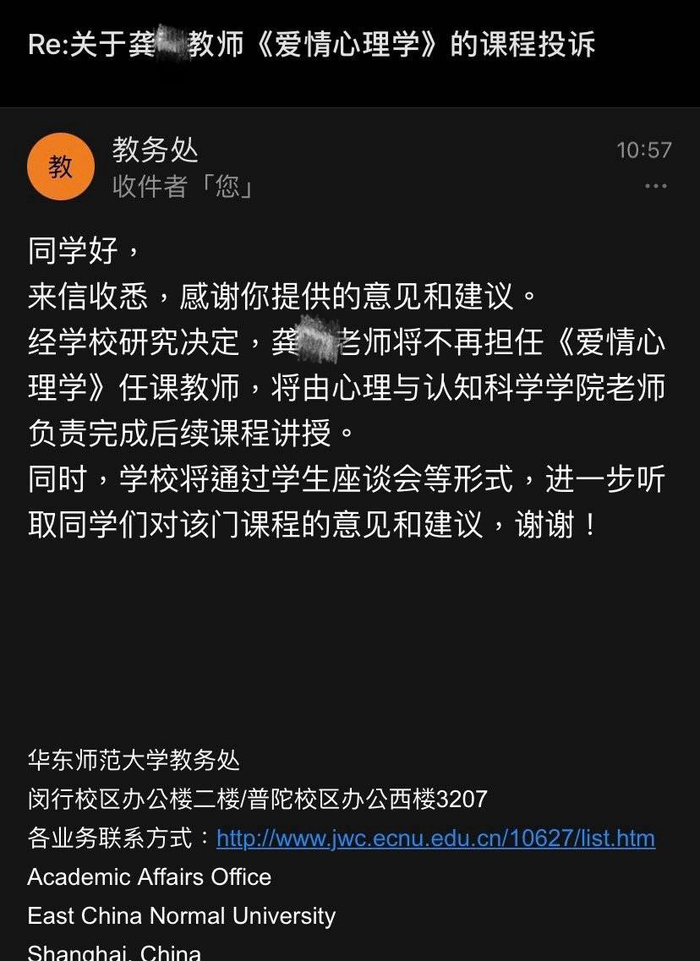700x961 pixels.
Task: Open the jwc.ecnu.edu.cn contact link
Action: (435, 838)
